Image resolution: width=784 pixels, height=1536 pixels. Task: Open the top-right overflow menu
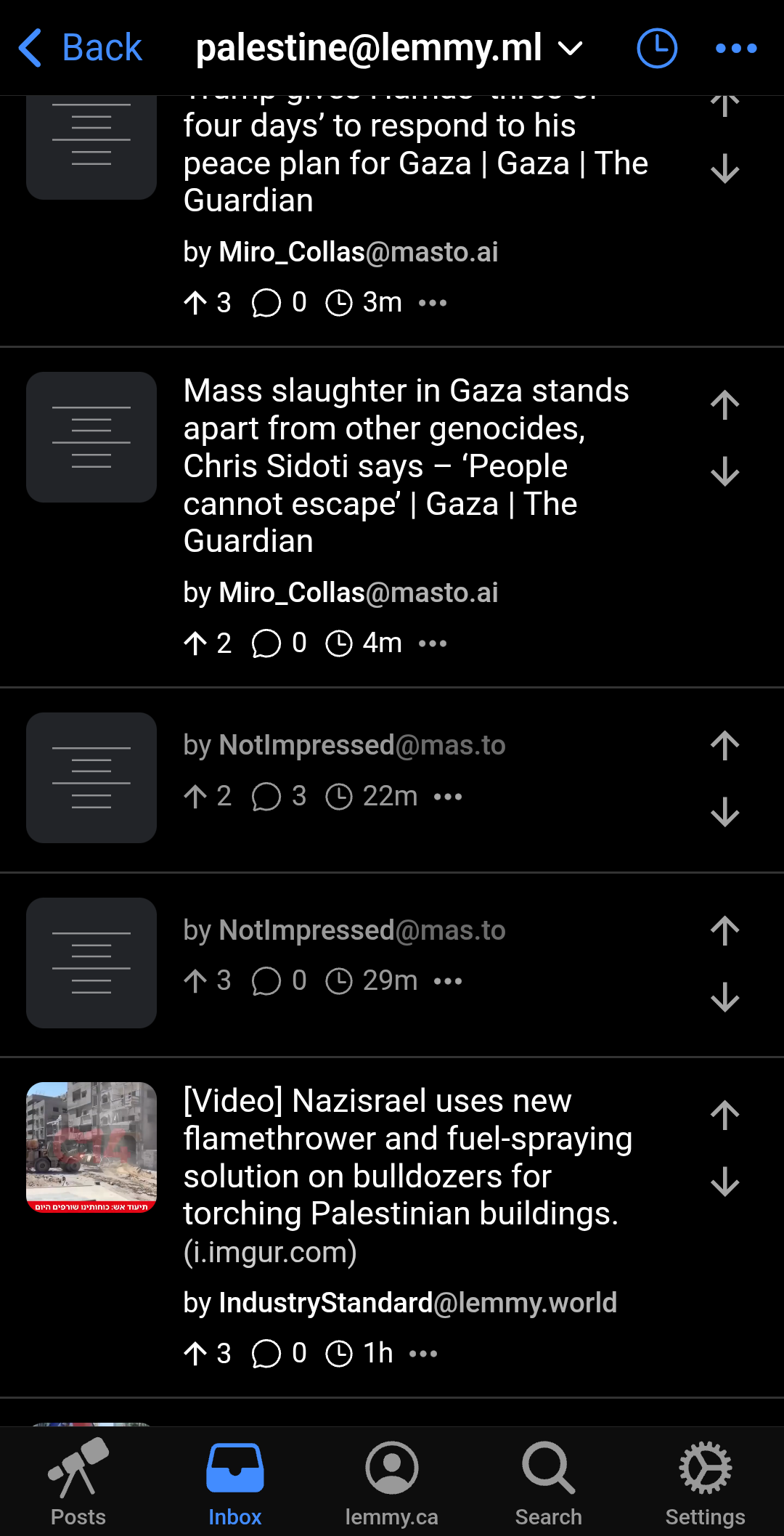(735, 48)
